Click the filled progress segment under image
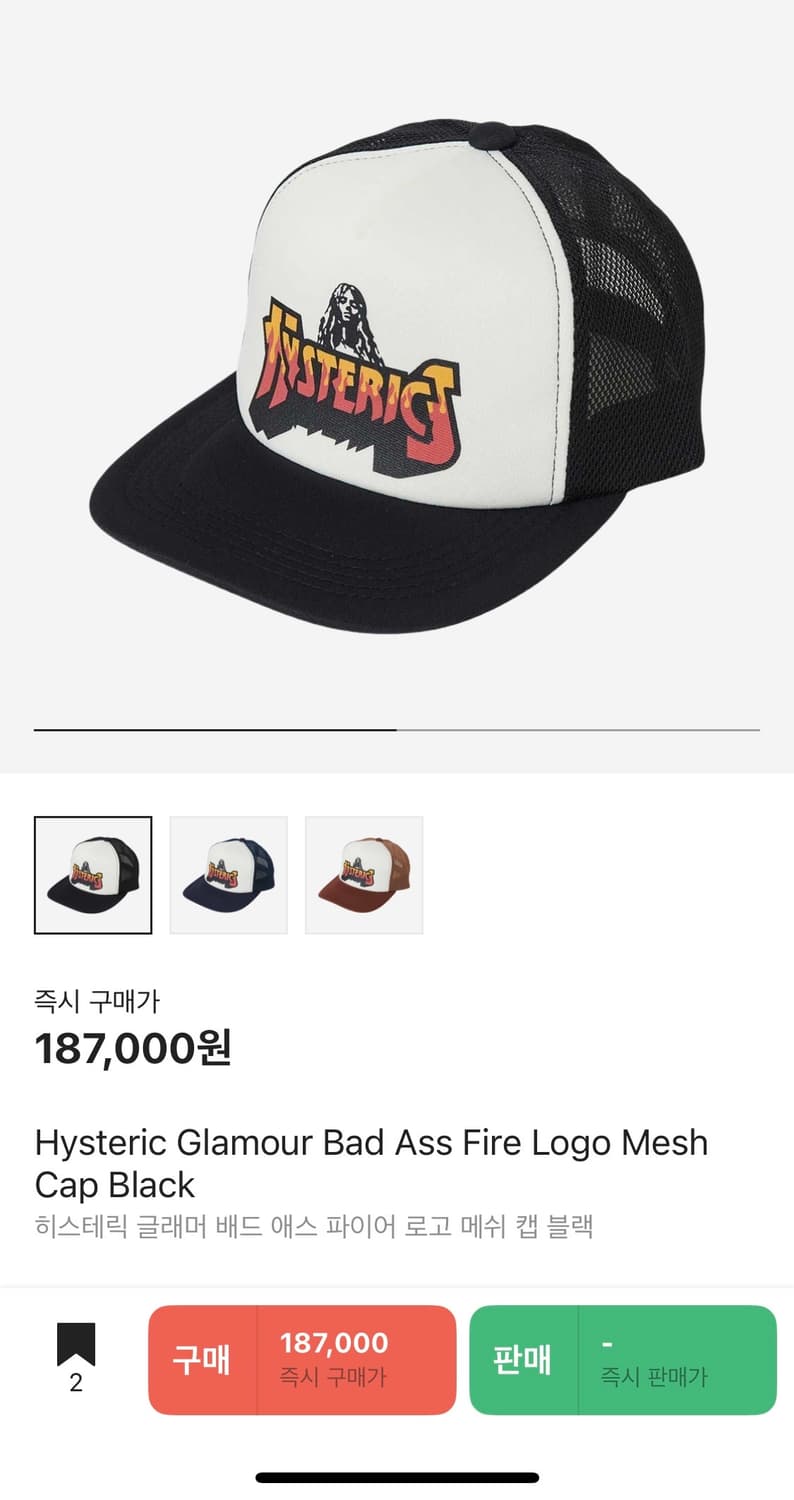Screen dimensions: 794x1500 tap(217, 731)
